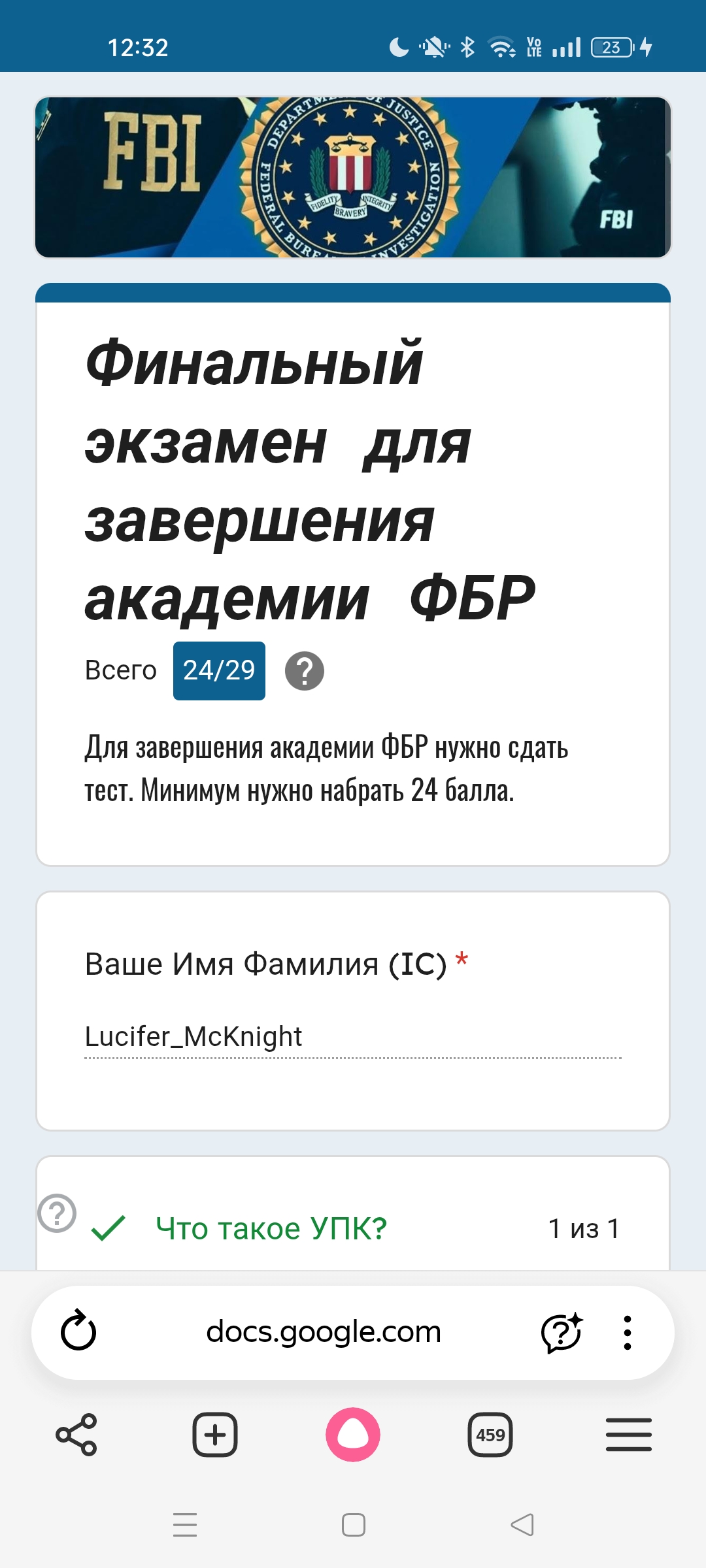The width and height of the screenshot is (706, 1568).
Task: Go to the home screen
Action: coord(354,1525)
